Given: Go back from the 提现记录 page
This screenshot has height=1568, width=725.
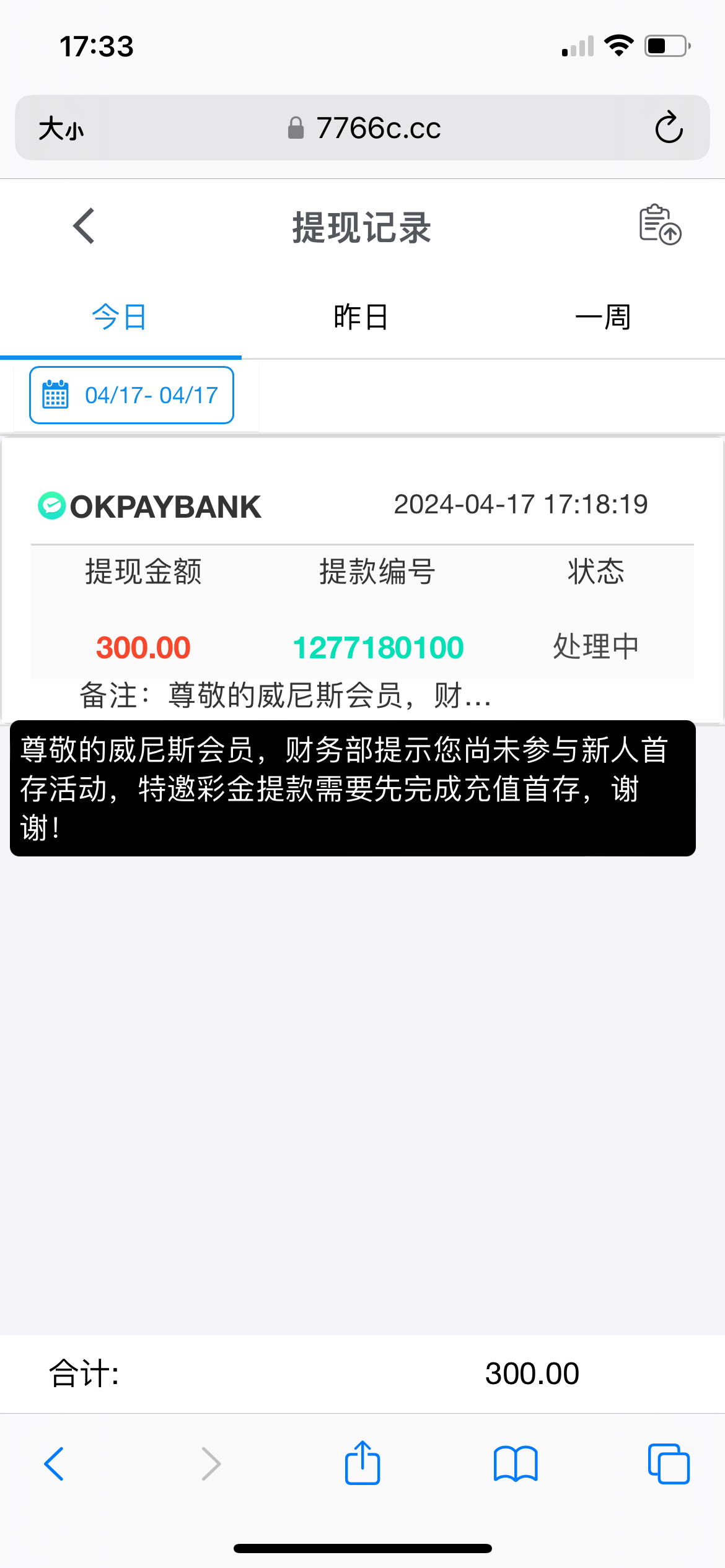Looking at the screenshot, I should pyautogui.click(x=84, y=226).
